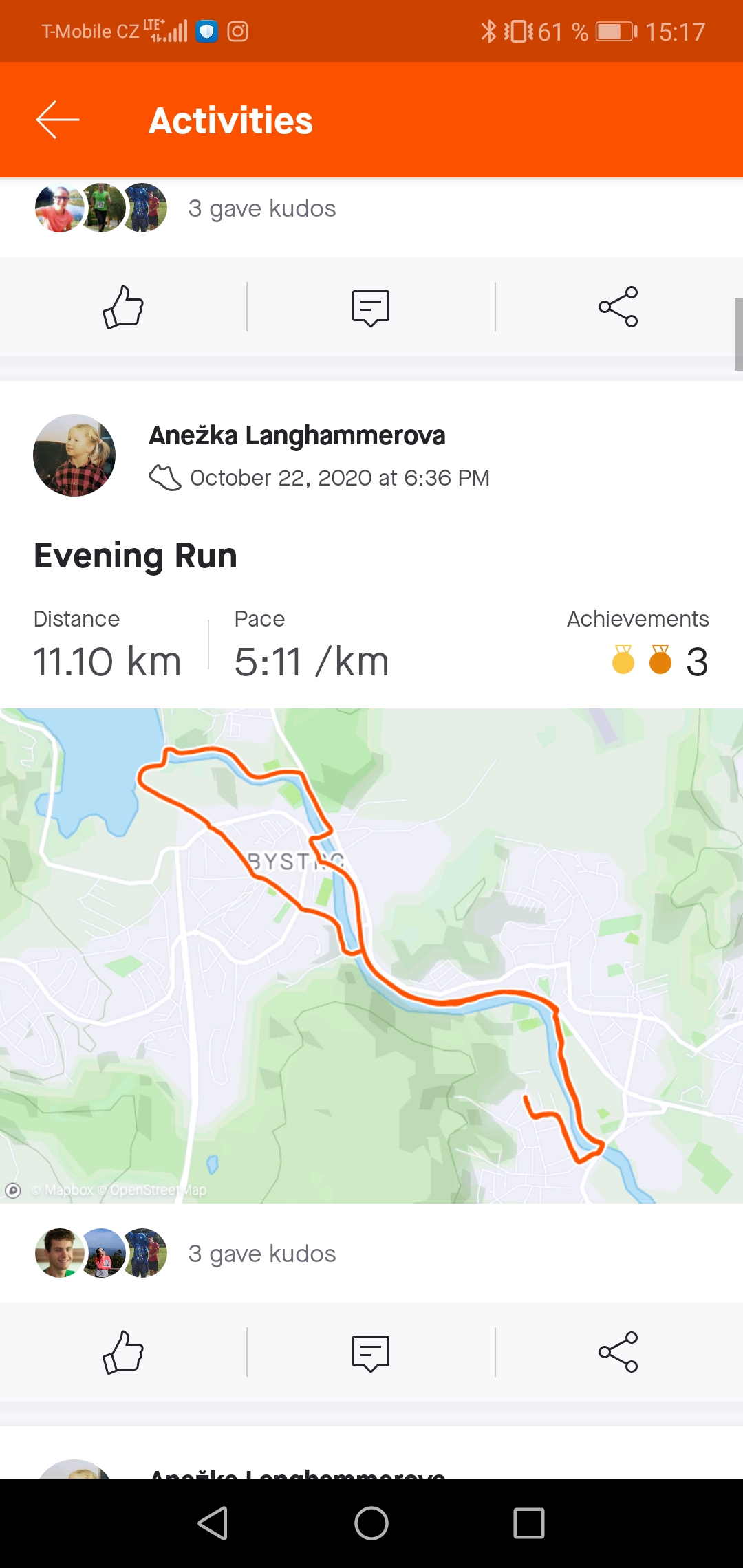This screenshot has height=1568, width=743.
Task: Give kudos to the Evening Run activity
Action: coord(123,1352)
